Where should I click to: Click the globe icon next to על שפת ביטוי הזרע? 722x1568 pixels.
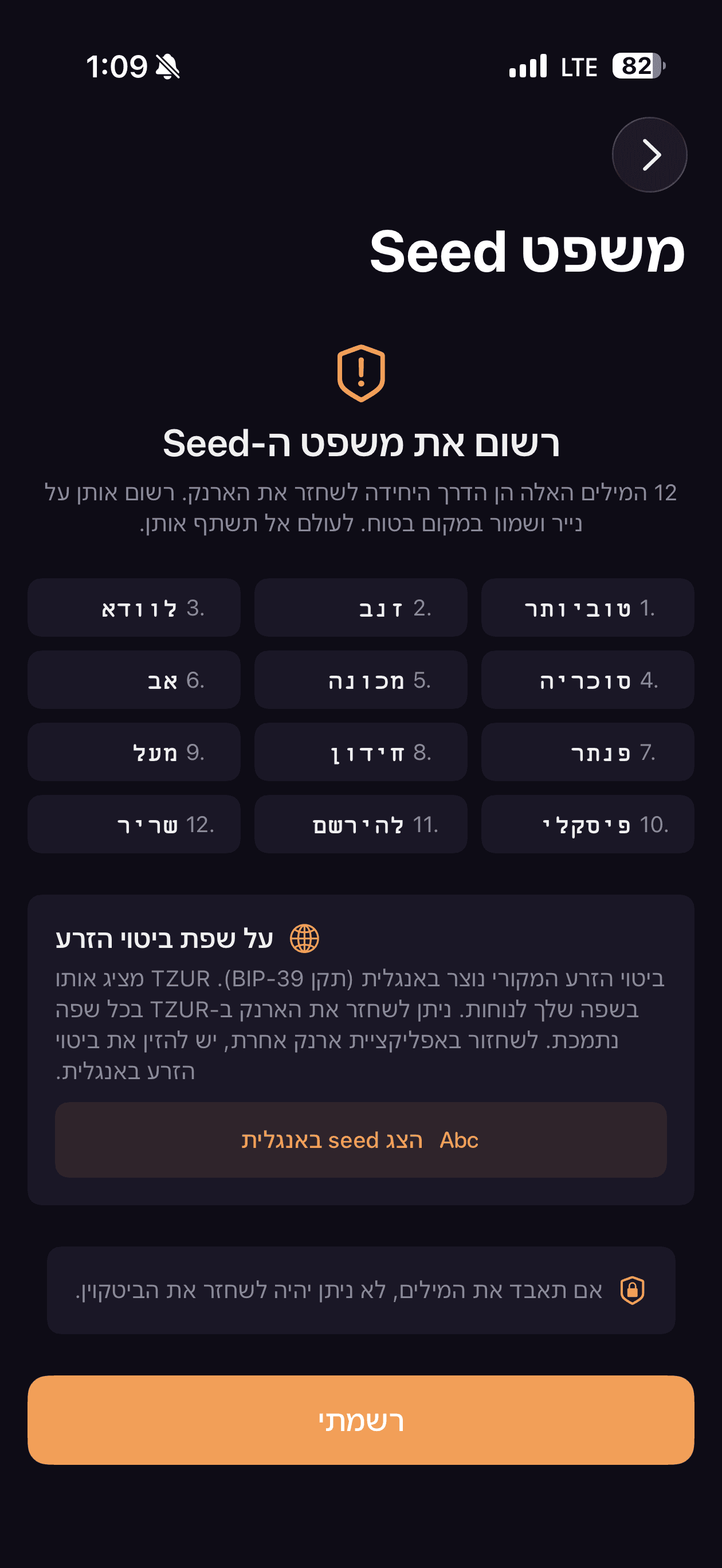click(x=304, y=939)
